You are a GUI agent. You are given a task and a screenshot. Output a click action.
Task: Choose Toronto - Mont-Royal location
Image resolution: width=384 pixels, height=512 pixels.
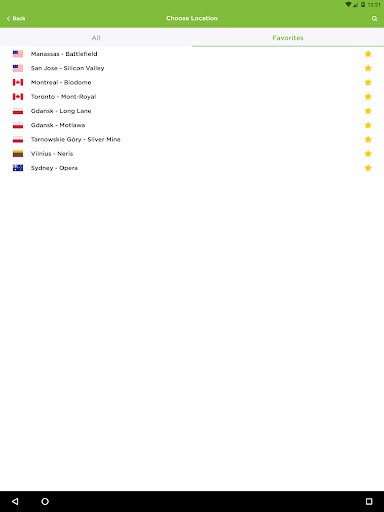pos(192,97)
